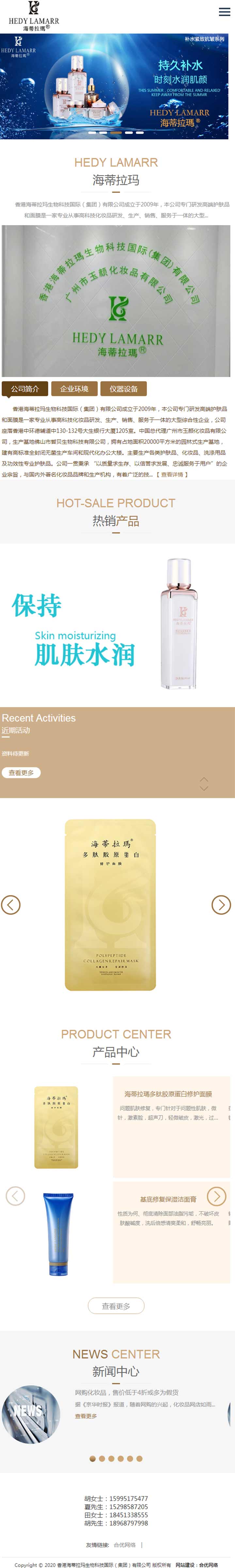This screenshot has height=1568, width=235.
Task: Show next hot-sale product with right arrow
Action: (x=221, y=904)
